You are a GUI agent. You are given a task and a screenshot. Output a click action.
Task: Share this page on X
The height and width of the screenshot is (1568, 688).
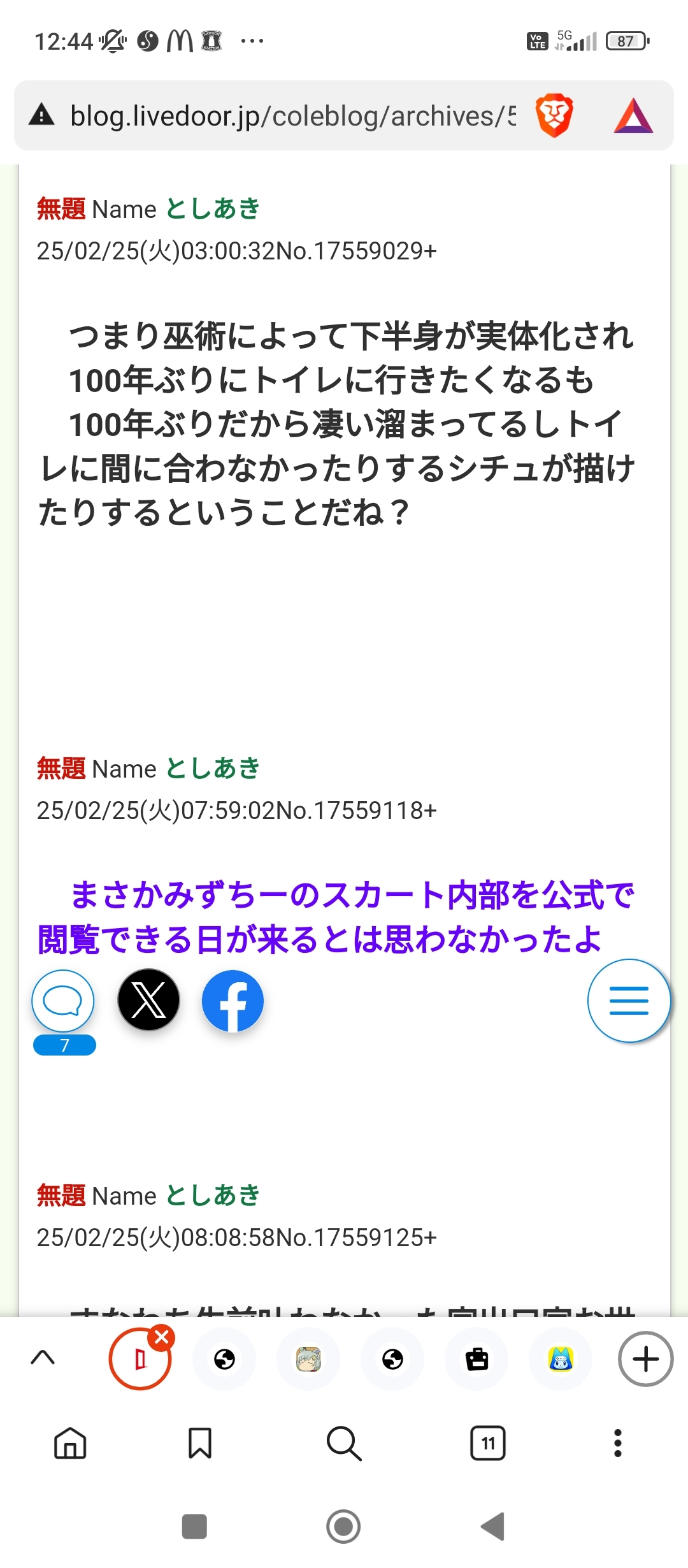click(x=148, y=999)
